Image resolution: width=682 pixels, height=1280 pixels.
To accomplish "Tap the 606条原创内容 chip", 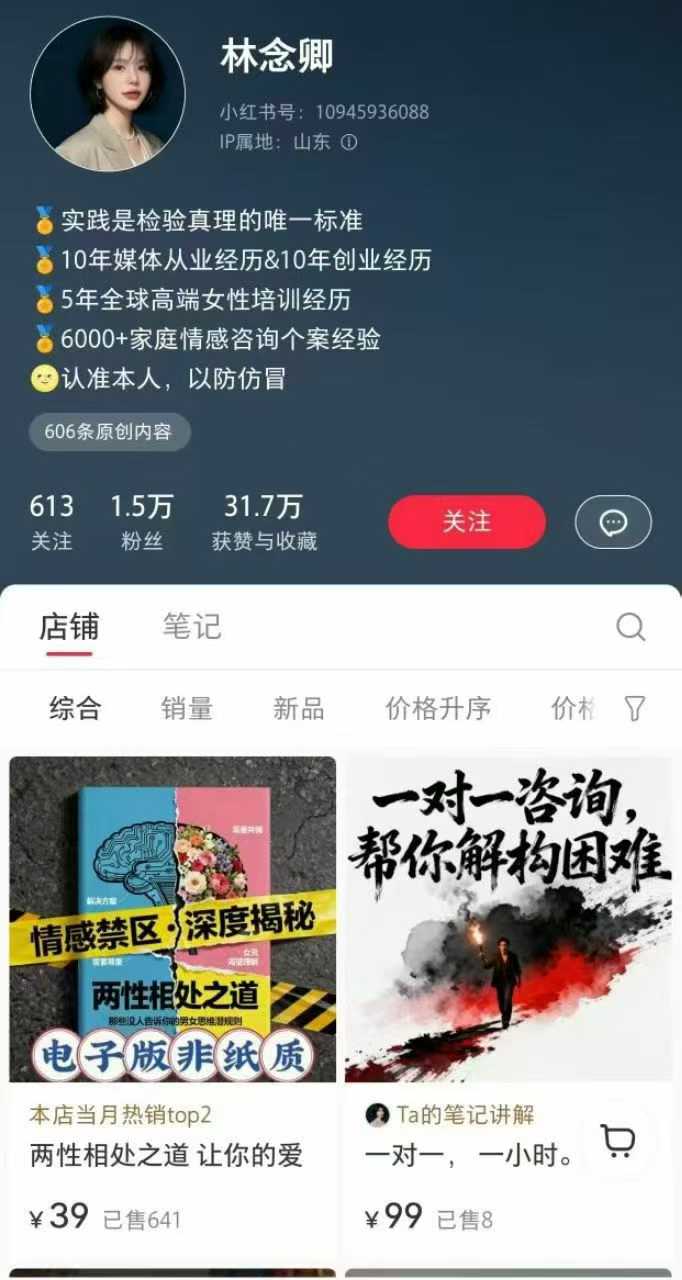I will (x=108, y=432).
